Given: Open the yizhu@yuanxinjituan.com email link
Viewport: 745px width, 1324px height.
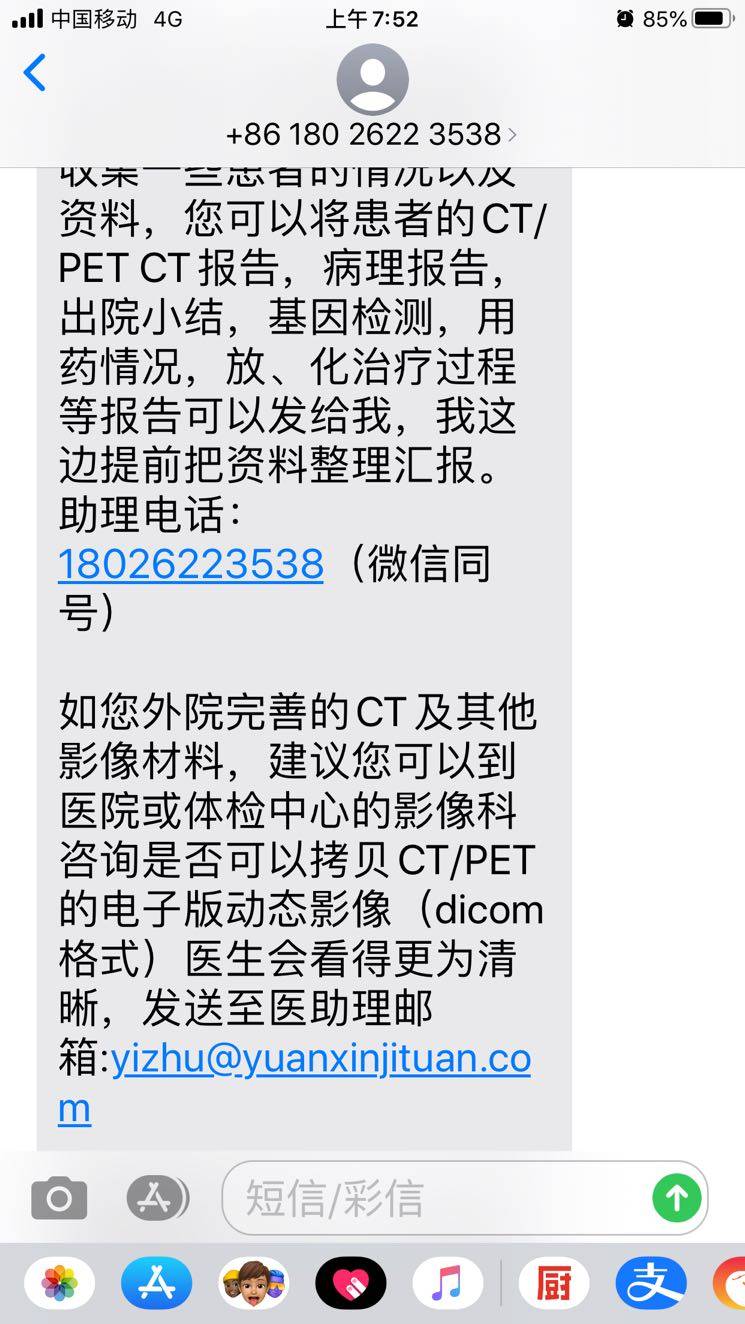Looking at the screenshot, I should (320, 1060).
